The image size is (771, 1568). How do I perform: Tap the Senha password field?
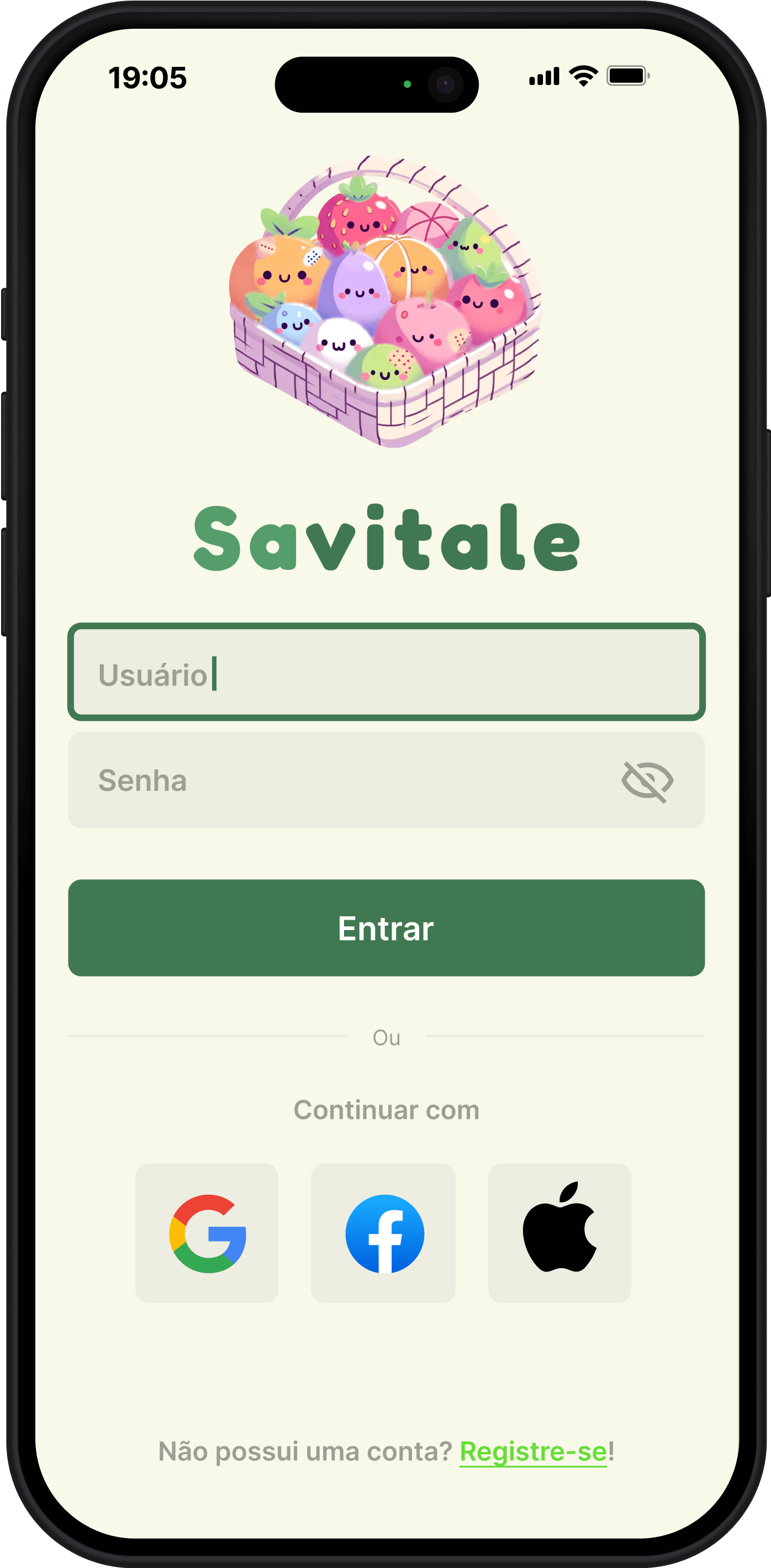pos(341,780)
